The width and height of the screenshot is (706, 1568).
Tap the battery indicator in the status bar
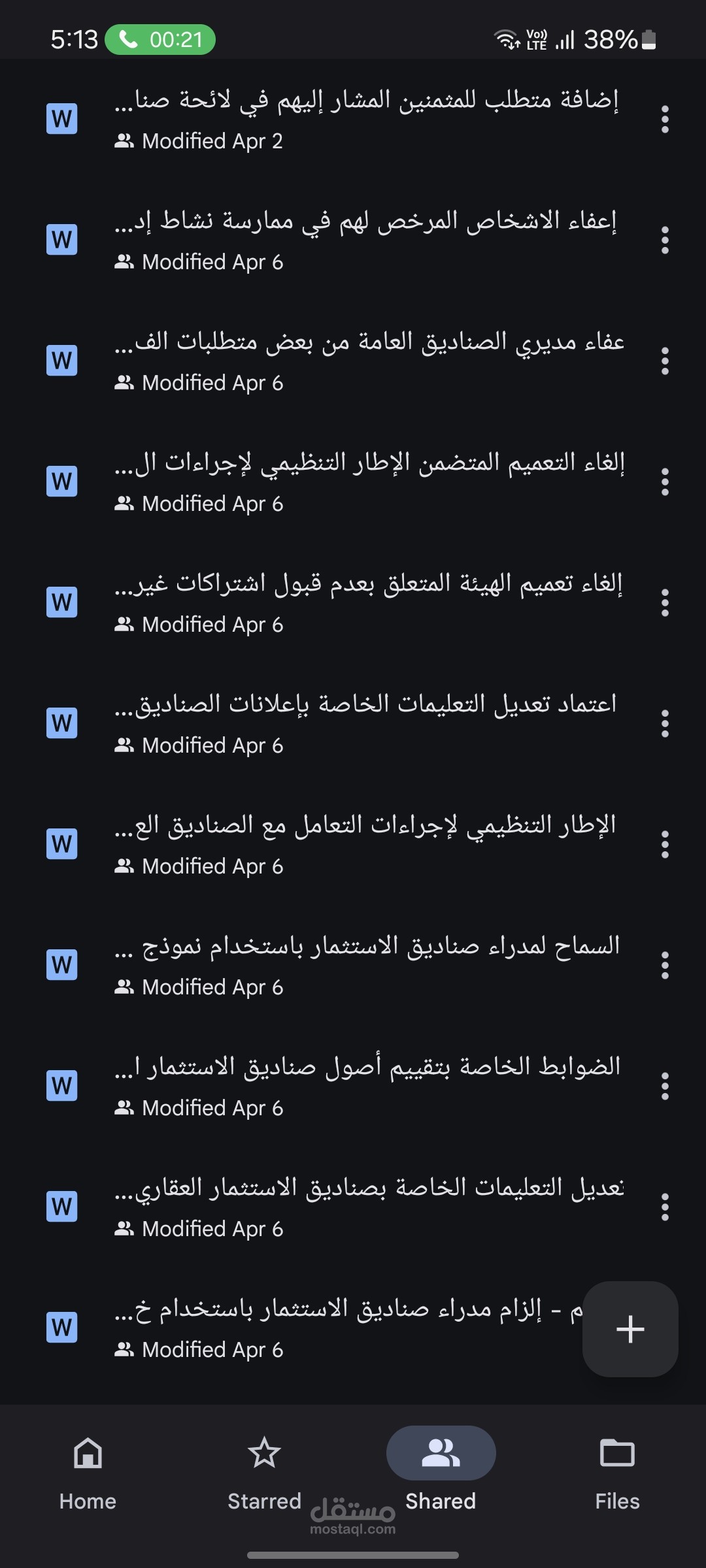click(646, 39)
